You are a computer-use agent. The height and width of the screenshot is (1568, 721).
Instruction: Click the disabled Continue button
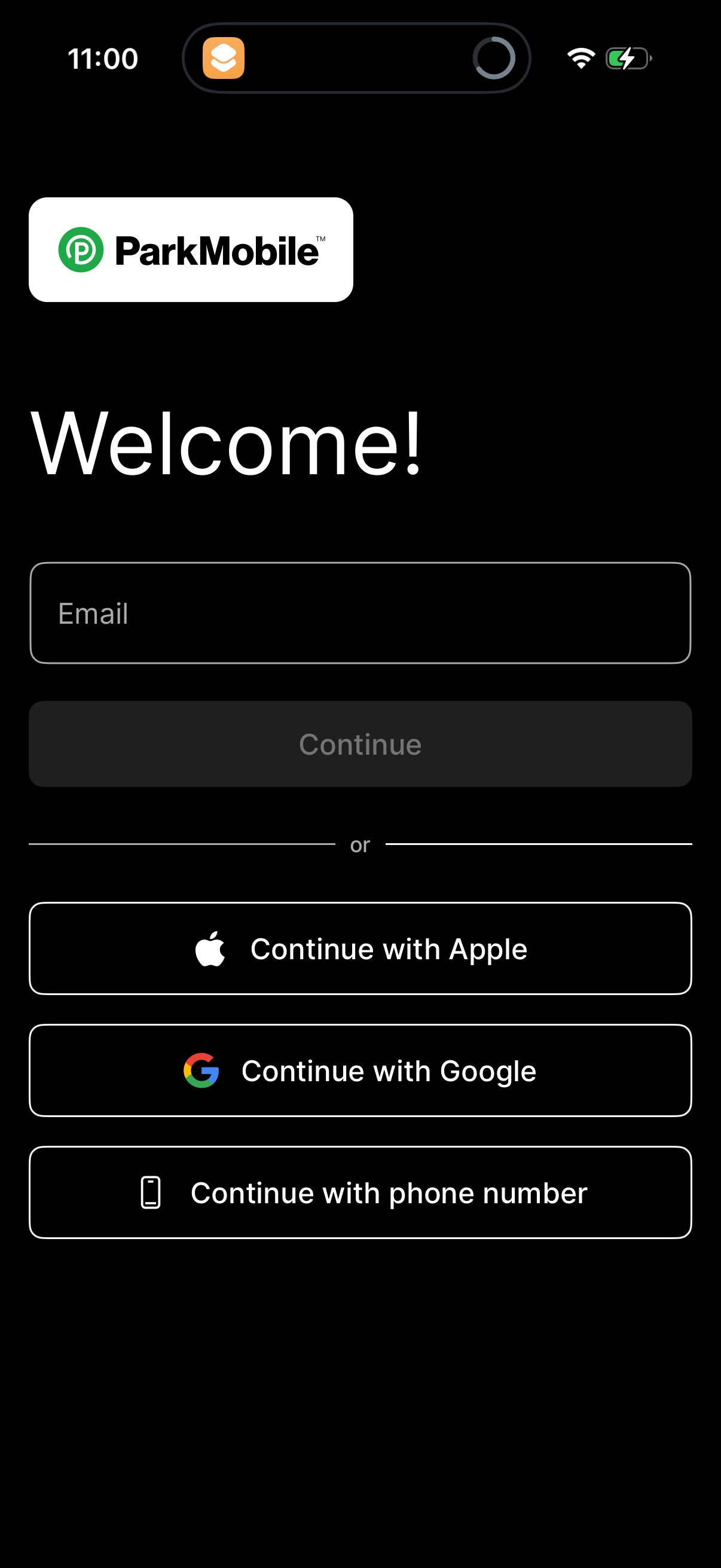pos(360,744)
